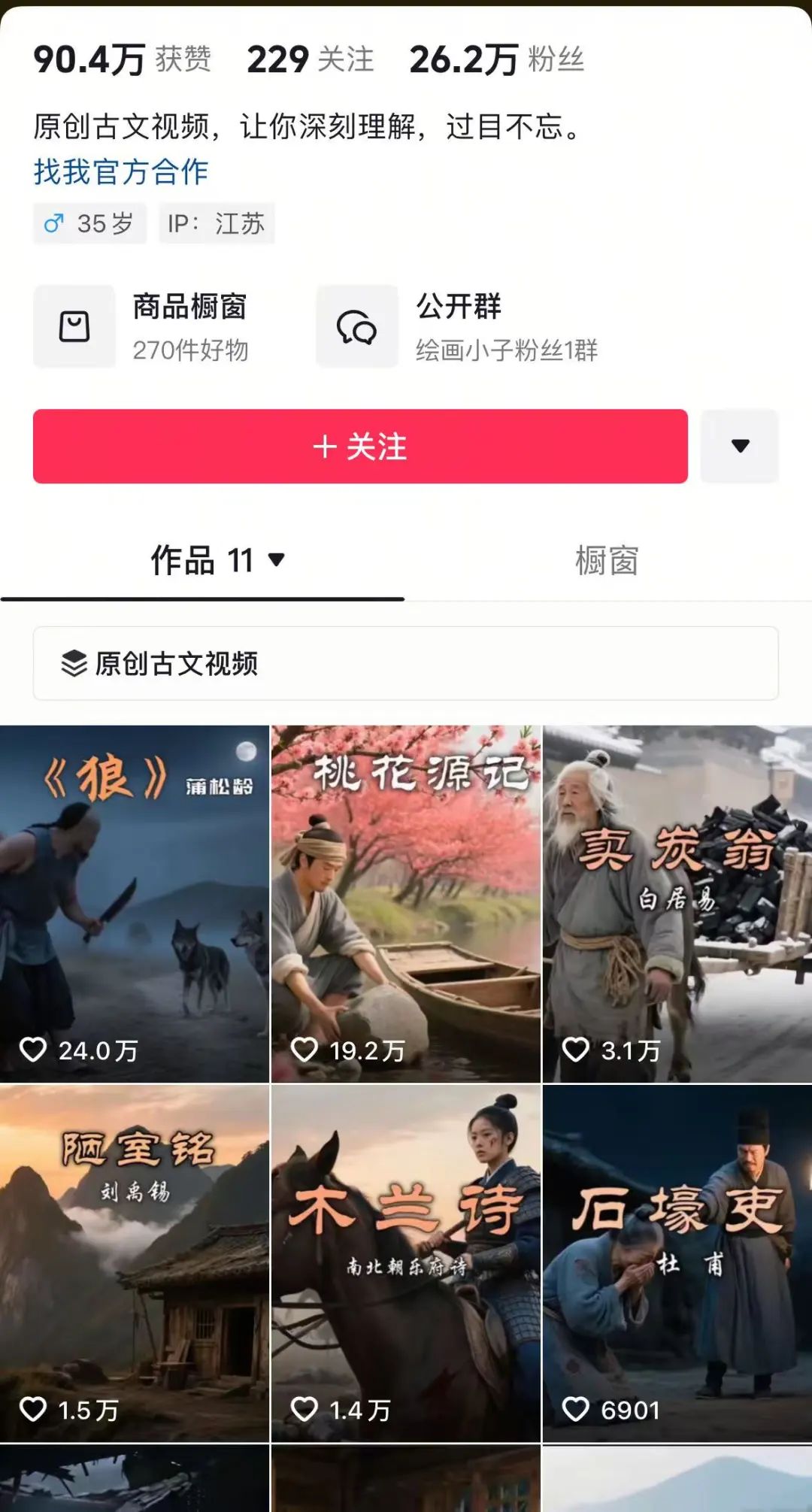Tap the red 关注 follow button

360,447
